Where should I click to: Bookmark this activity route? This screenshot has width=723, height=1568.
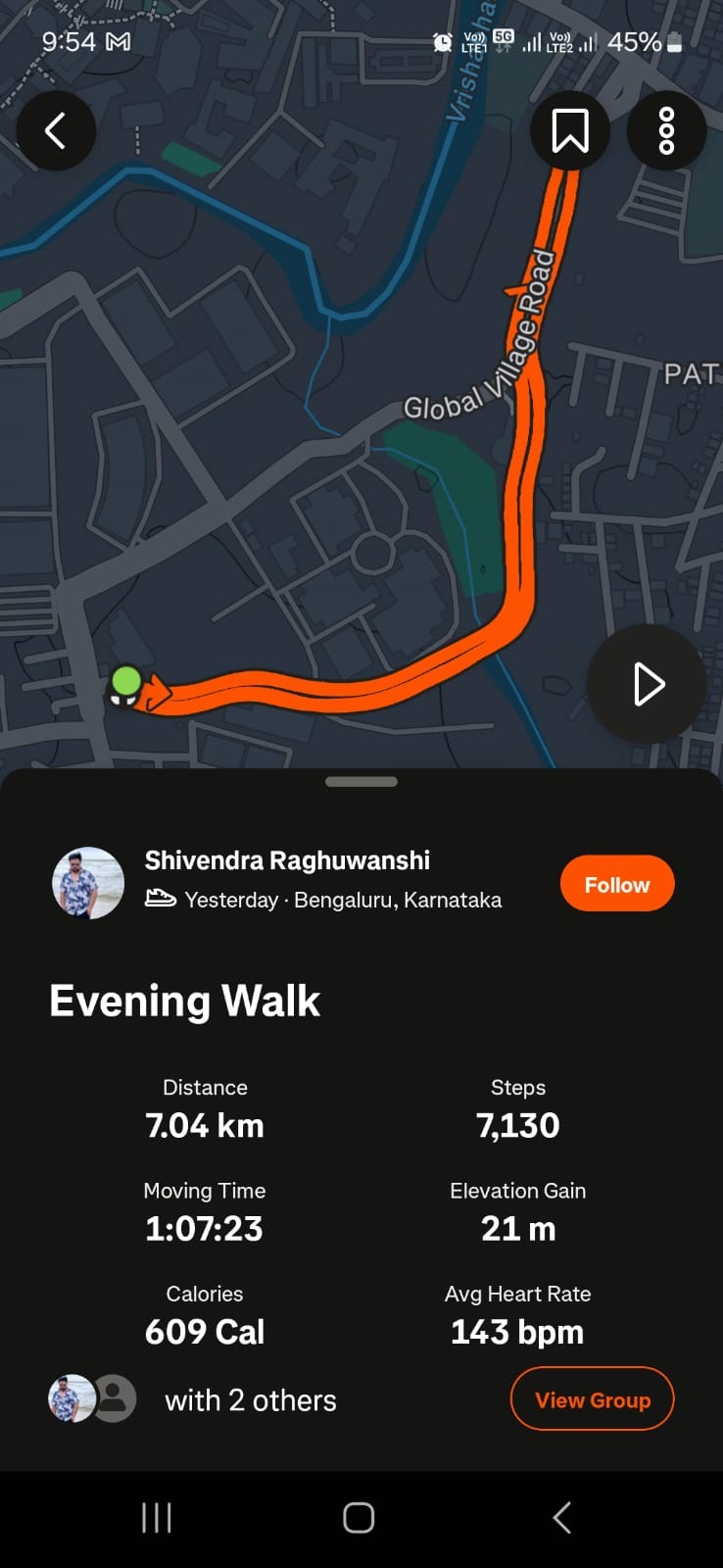pos(570,130)
